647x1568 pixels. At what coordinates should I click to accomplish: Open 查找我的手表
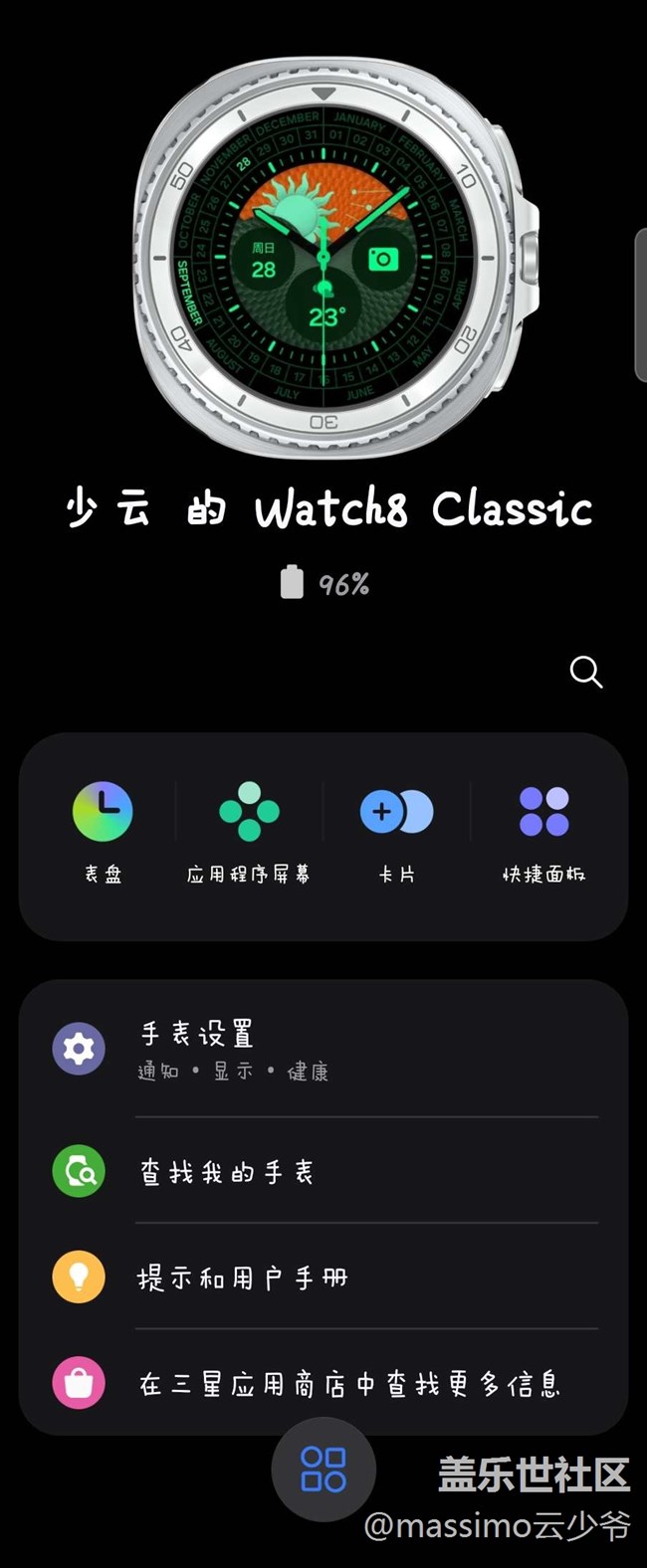(x=323, y=1171)
